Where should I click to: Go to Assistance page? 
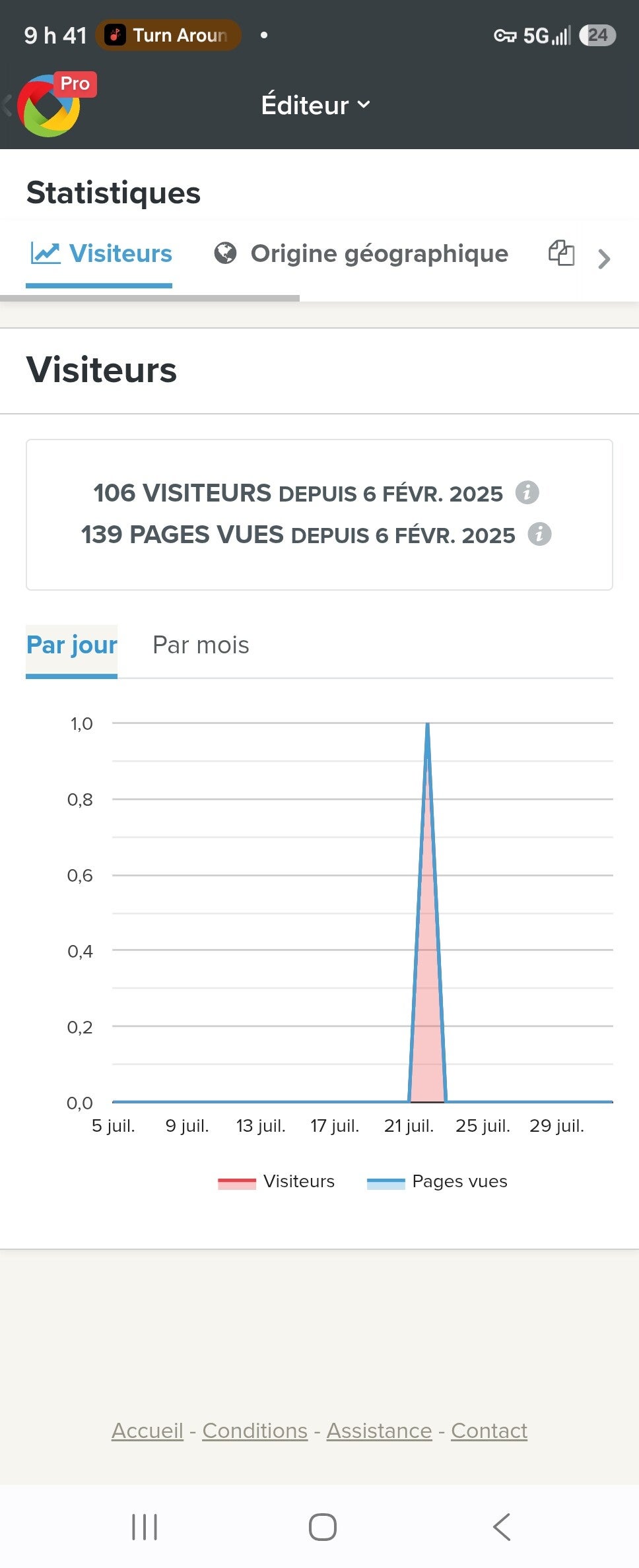tap(379, 1431)
